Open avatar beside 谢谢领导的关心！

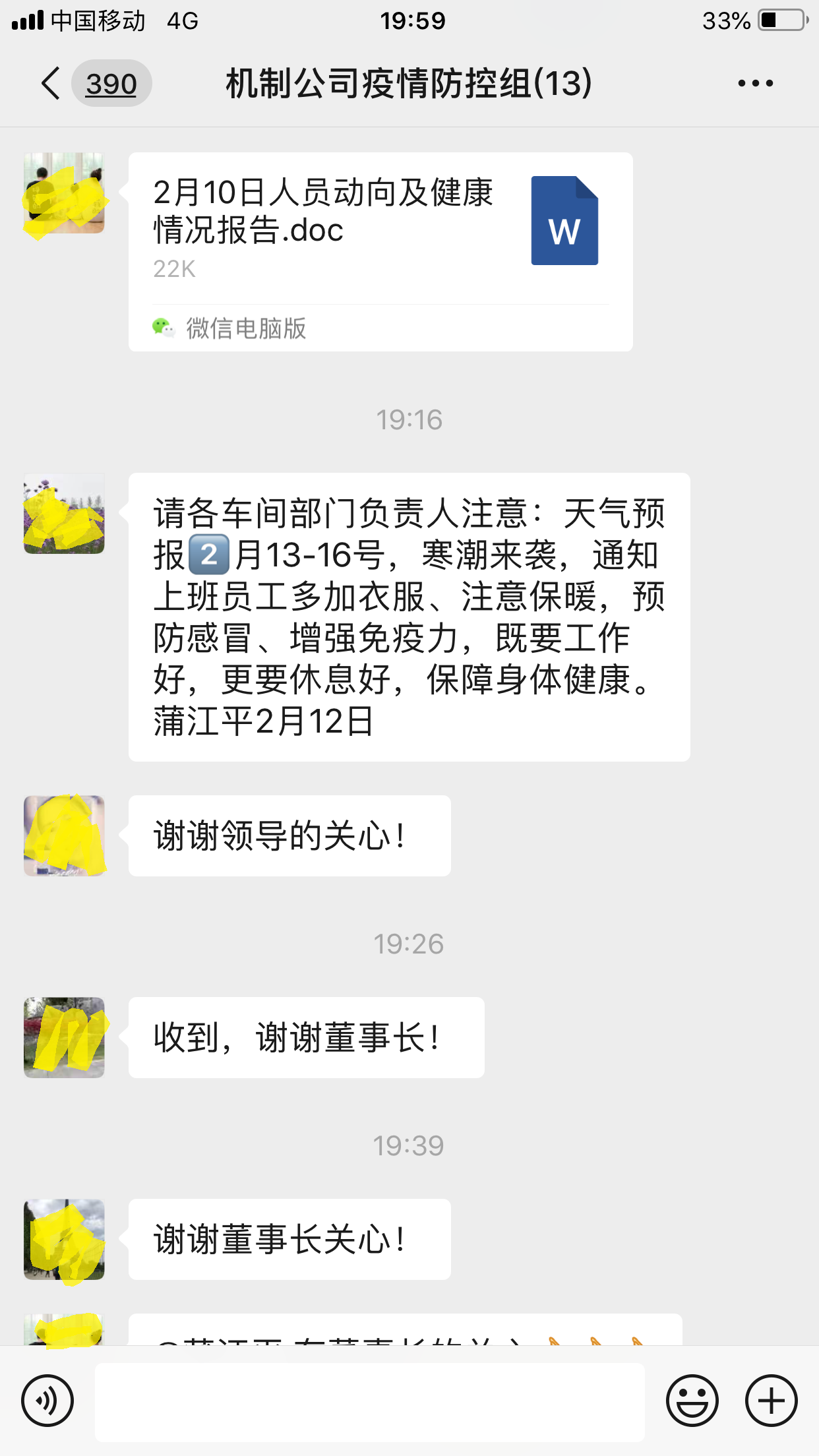pyautogui.click(x=64, y=835)
